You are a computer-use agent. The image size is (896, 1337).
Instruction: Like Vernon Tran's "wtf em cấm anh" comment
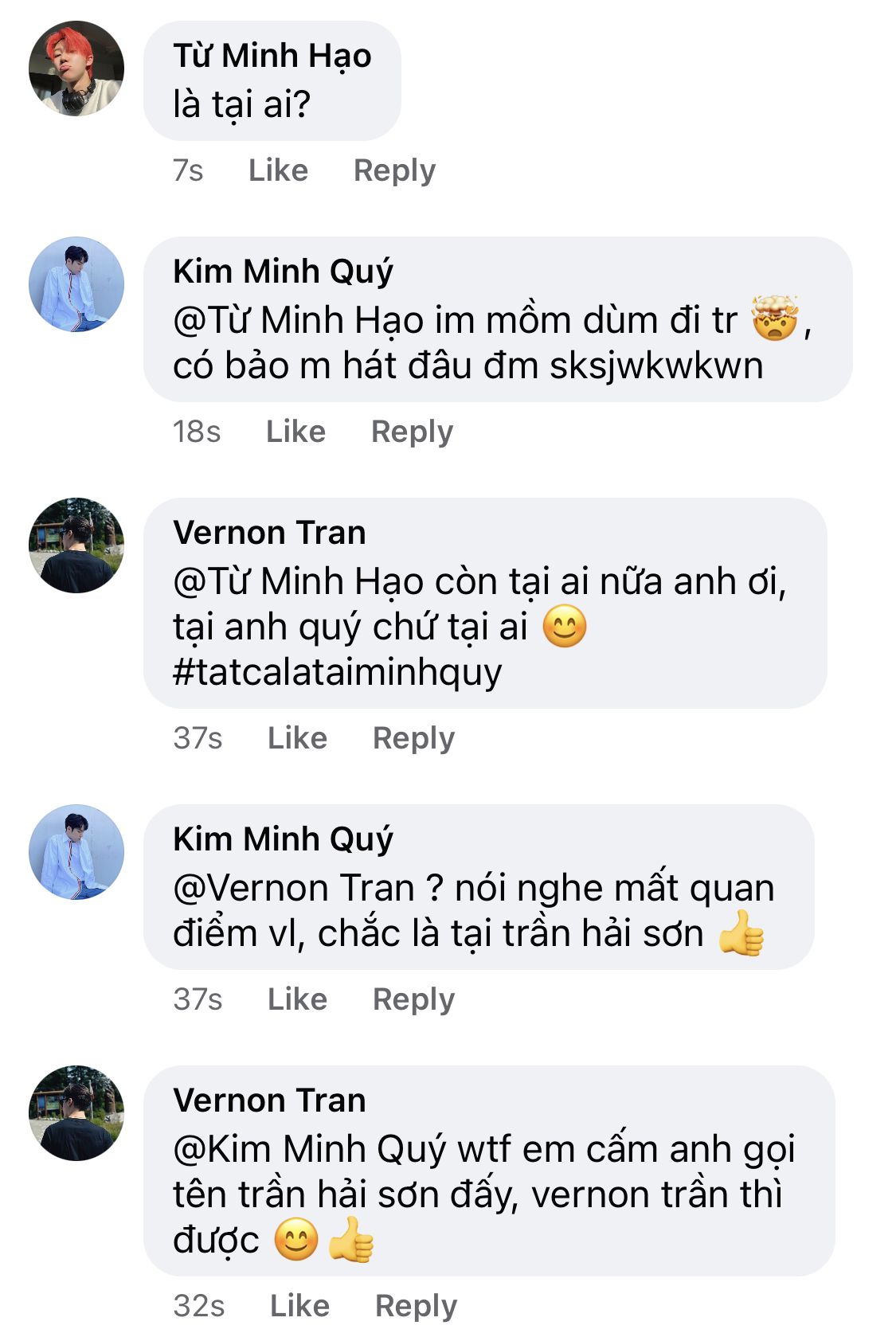click(299, 1306)
